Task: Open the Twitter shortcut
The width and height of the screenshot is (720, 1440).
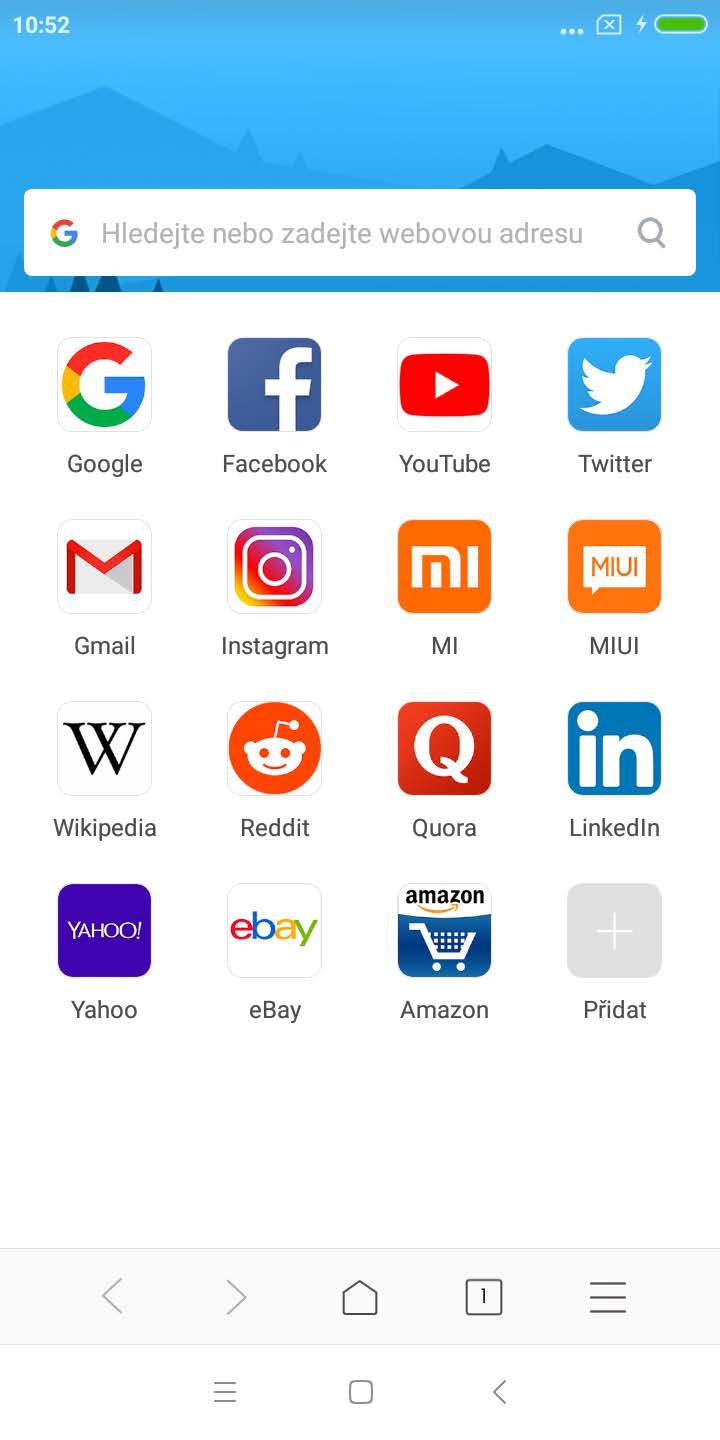Action: point(614,385)
